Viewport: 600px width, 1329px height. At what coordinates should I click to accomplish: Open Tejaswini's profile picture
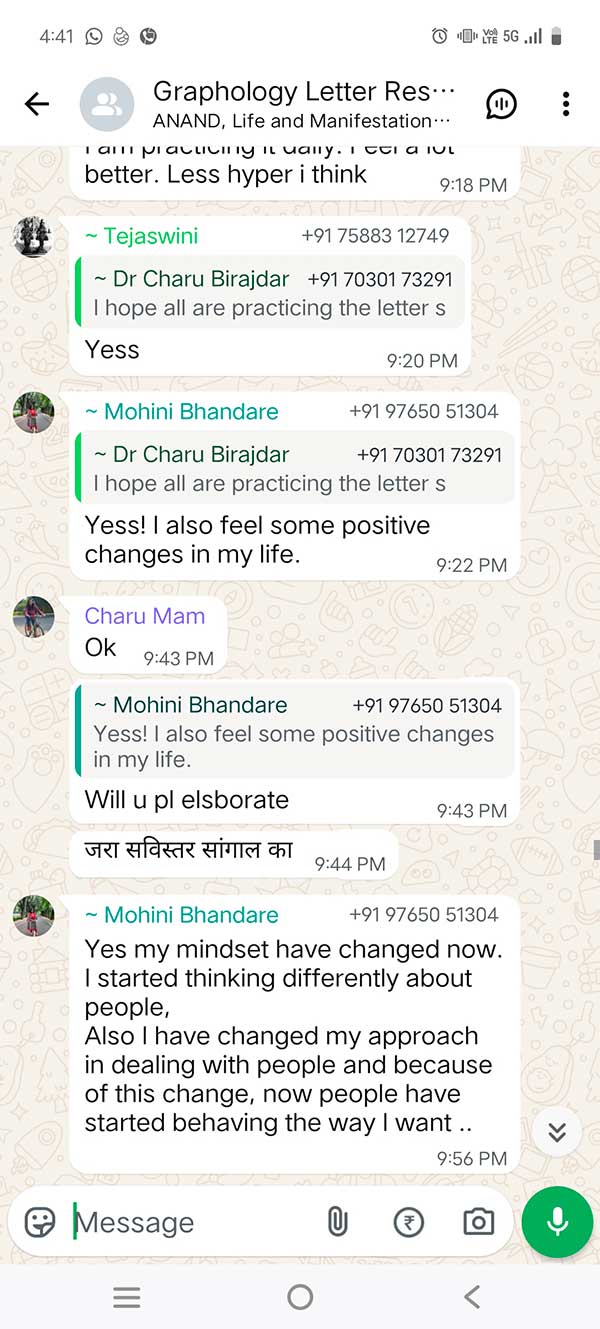pos(32,238)
